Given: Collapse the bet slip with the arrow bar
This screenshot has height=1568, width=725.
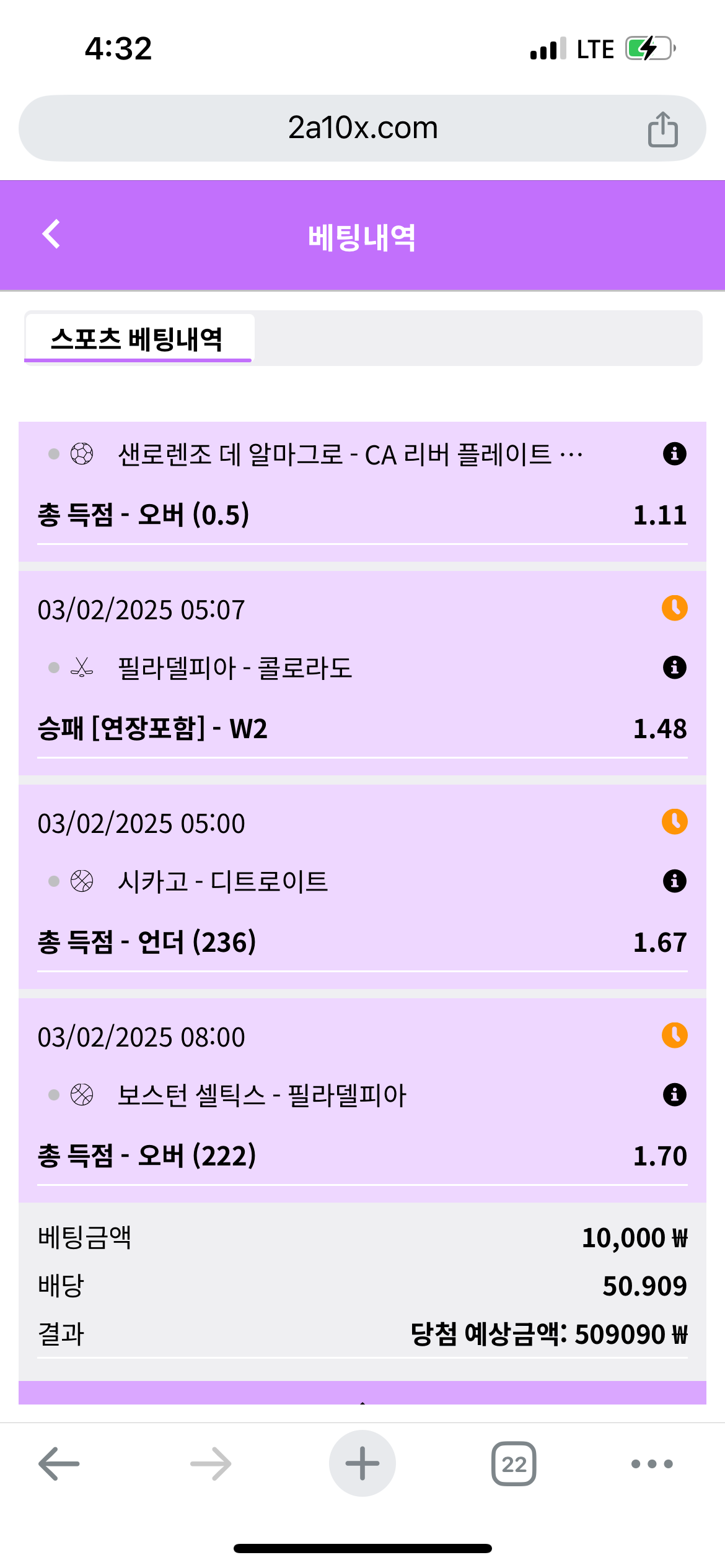Looking at the screenshot, I should click(x=362, y=1394).
